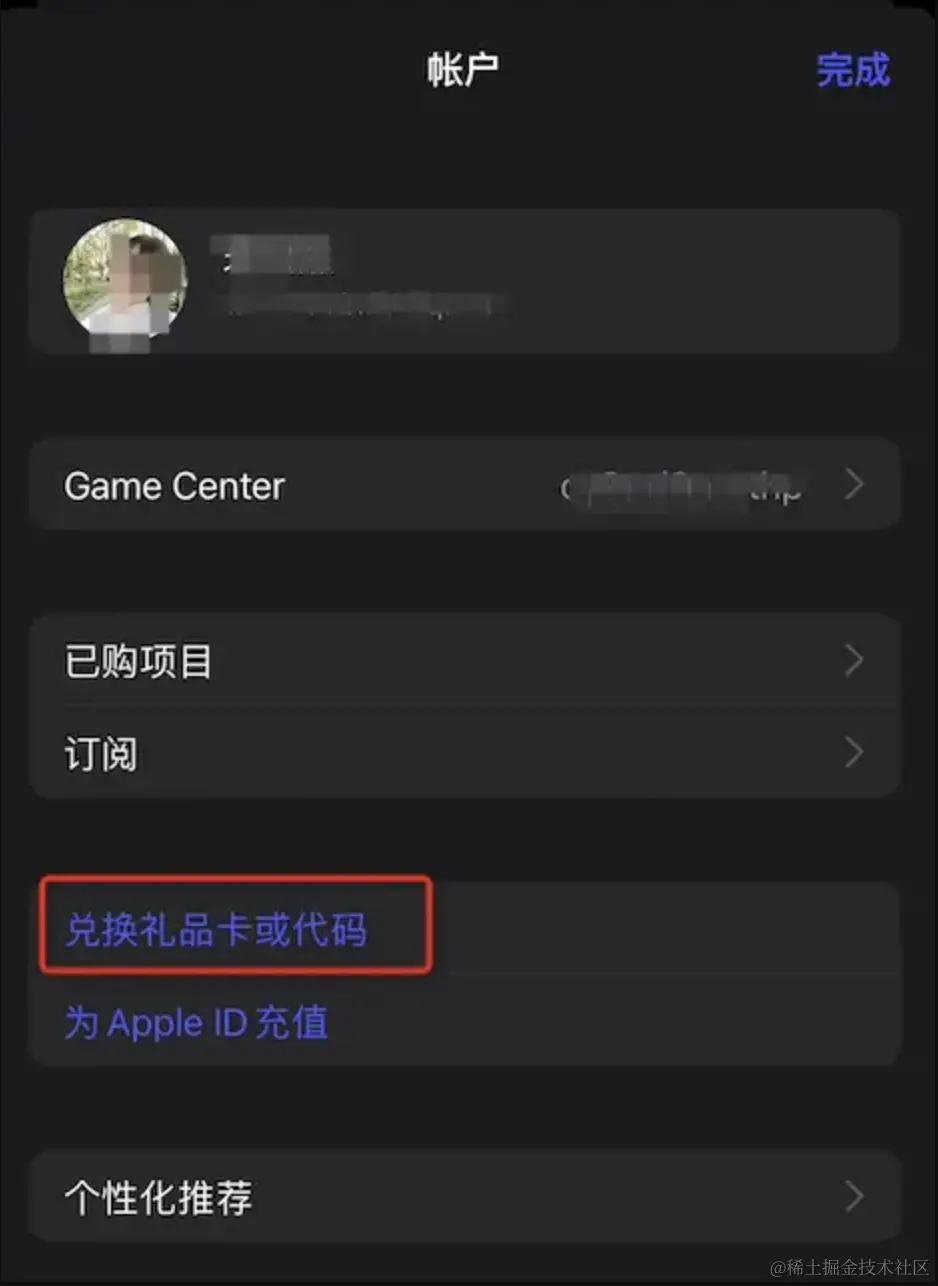Viewport: 938px width, 1286px height.
Task: Tap 完成 to close account page
Action: point(852,70)
